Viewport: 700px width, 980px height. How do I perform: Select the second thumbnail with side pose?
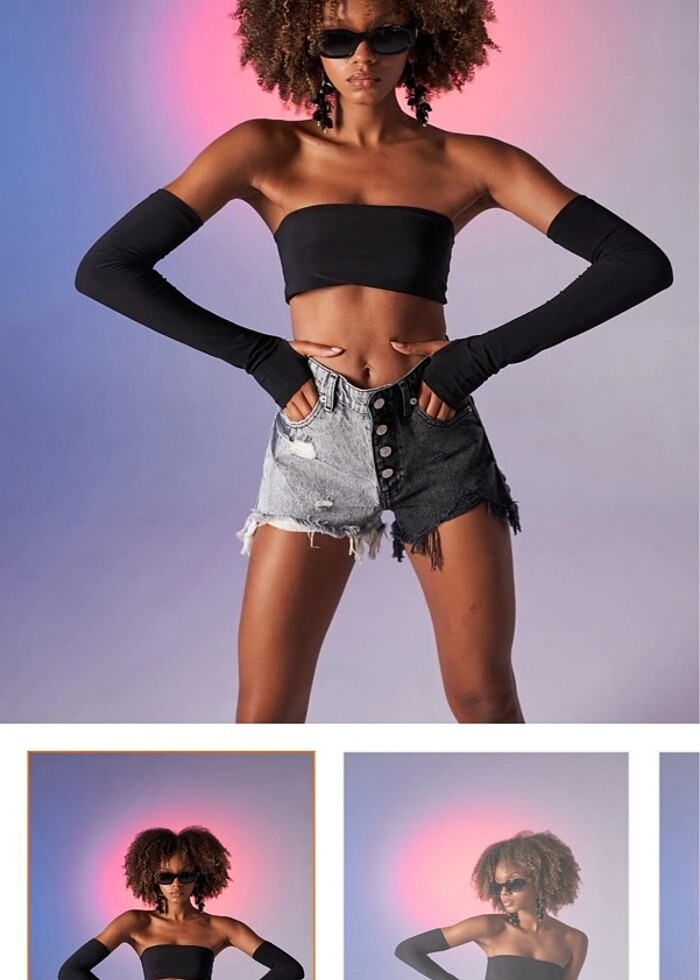tap(486, 866)
